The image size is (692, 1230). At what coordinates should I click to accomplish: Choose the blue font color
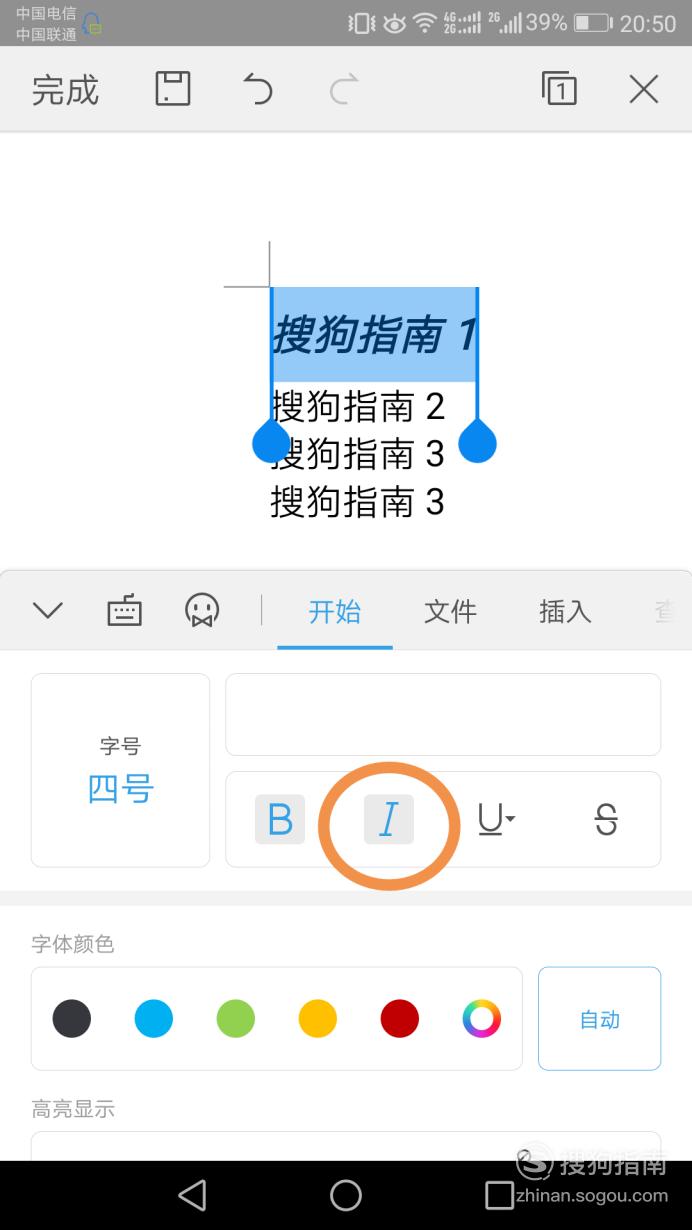tap(154, 1019)
